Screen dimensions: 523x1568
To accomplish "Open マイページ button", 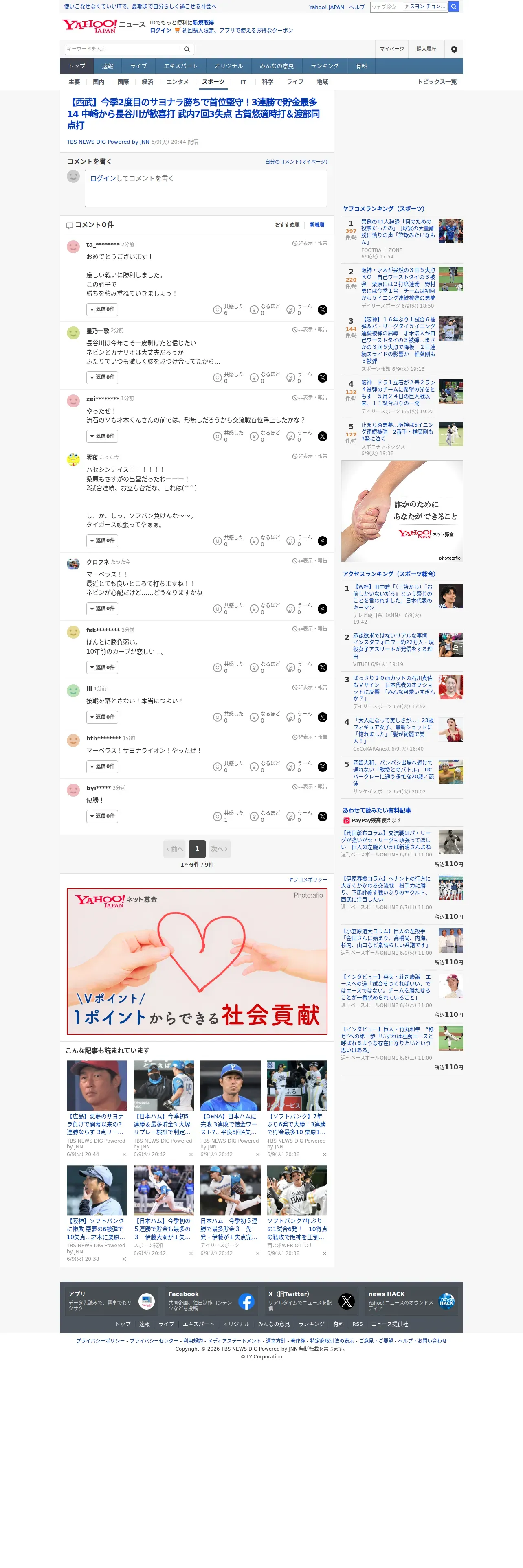I will pyautogui.click(x=391, y=49).
